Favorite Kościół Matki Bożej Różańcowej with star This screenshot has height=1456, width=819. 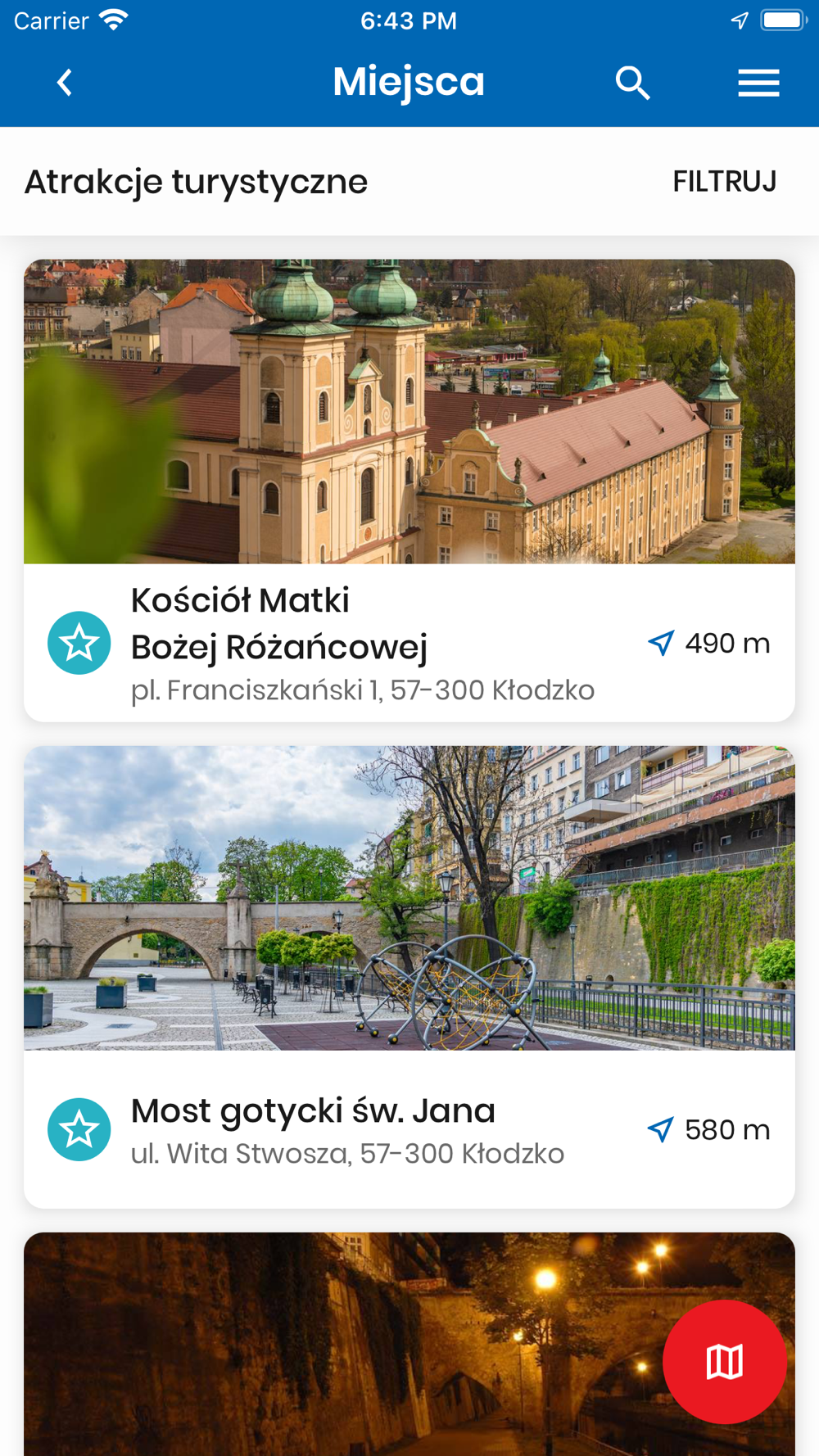pyautogui.click(x=79, y=644)
